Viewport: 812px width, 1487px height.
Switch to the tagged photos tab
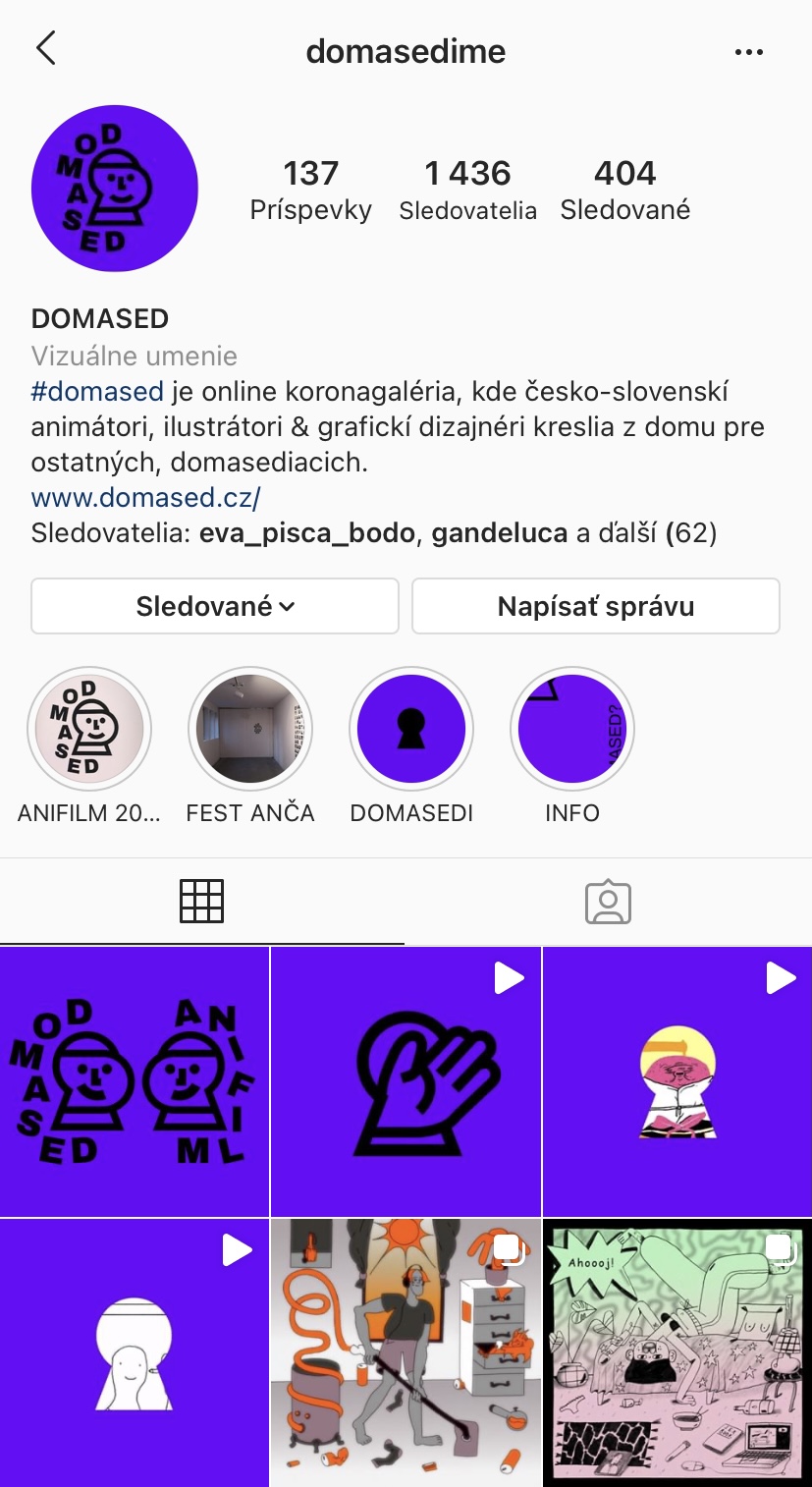coord(608,901)
